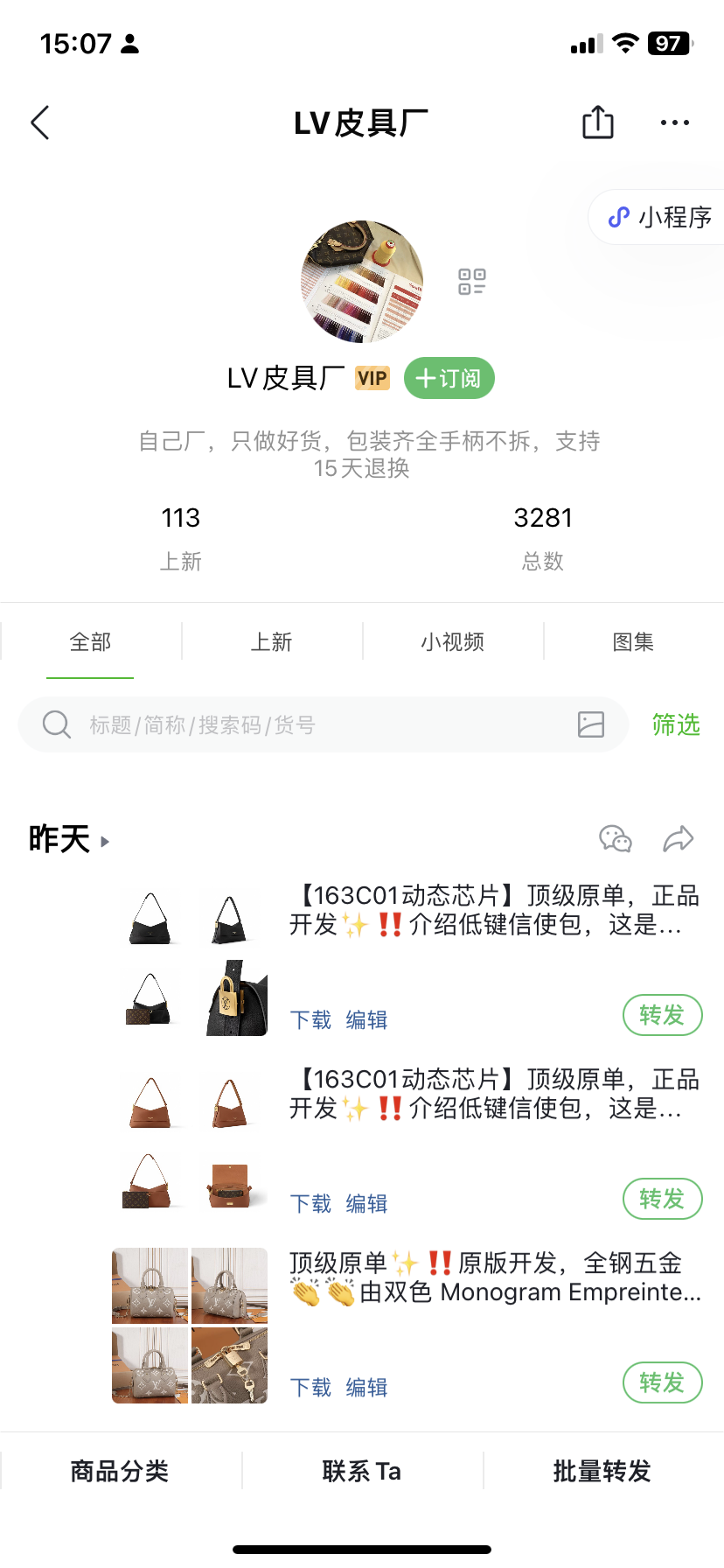Subscribe with the 订阅 button

click(x=449, y=378)
